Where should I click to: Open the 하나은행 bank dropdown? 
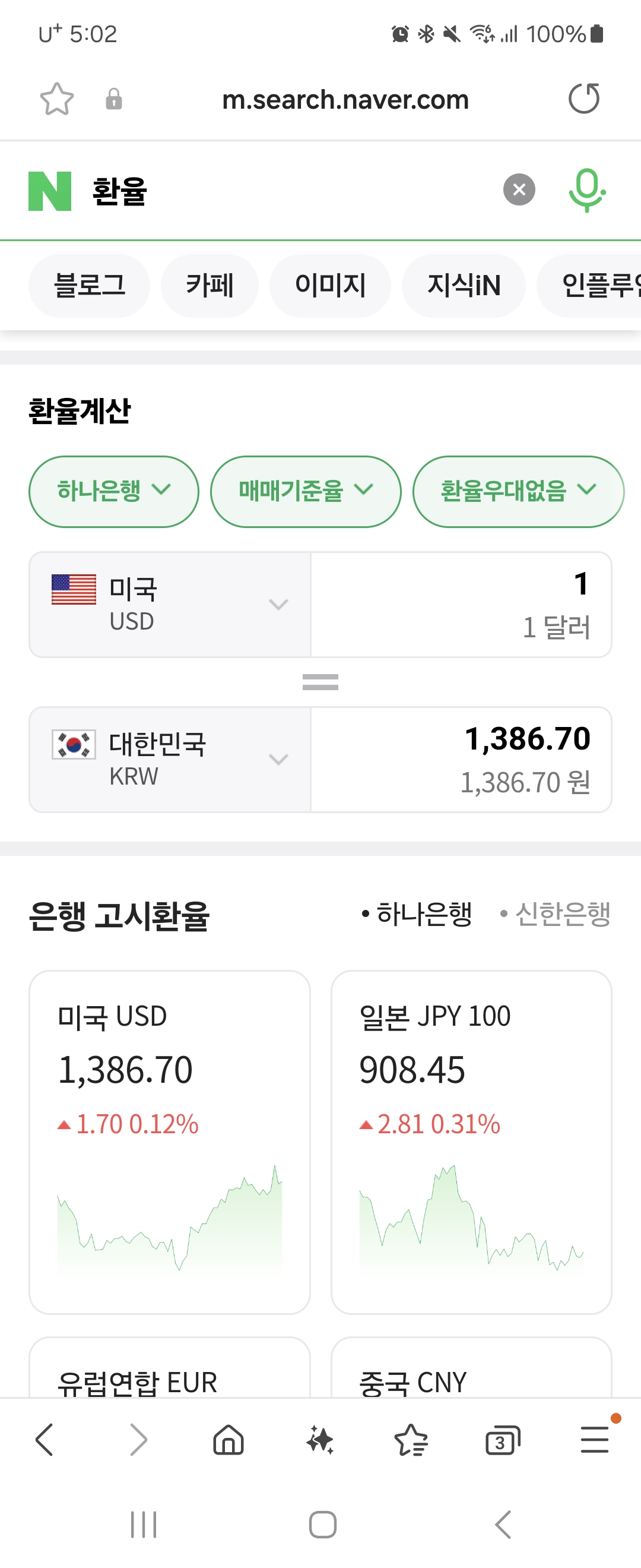tap(114, 491)
